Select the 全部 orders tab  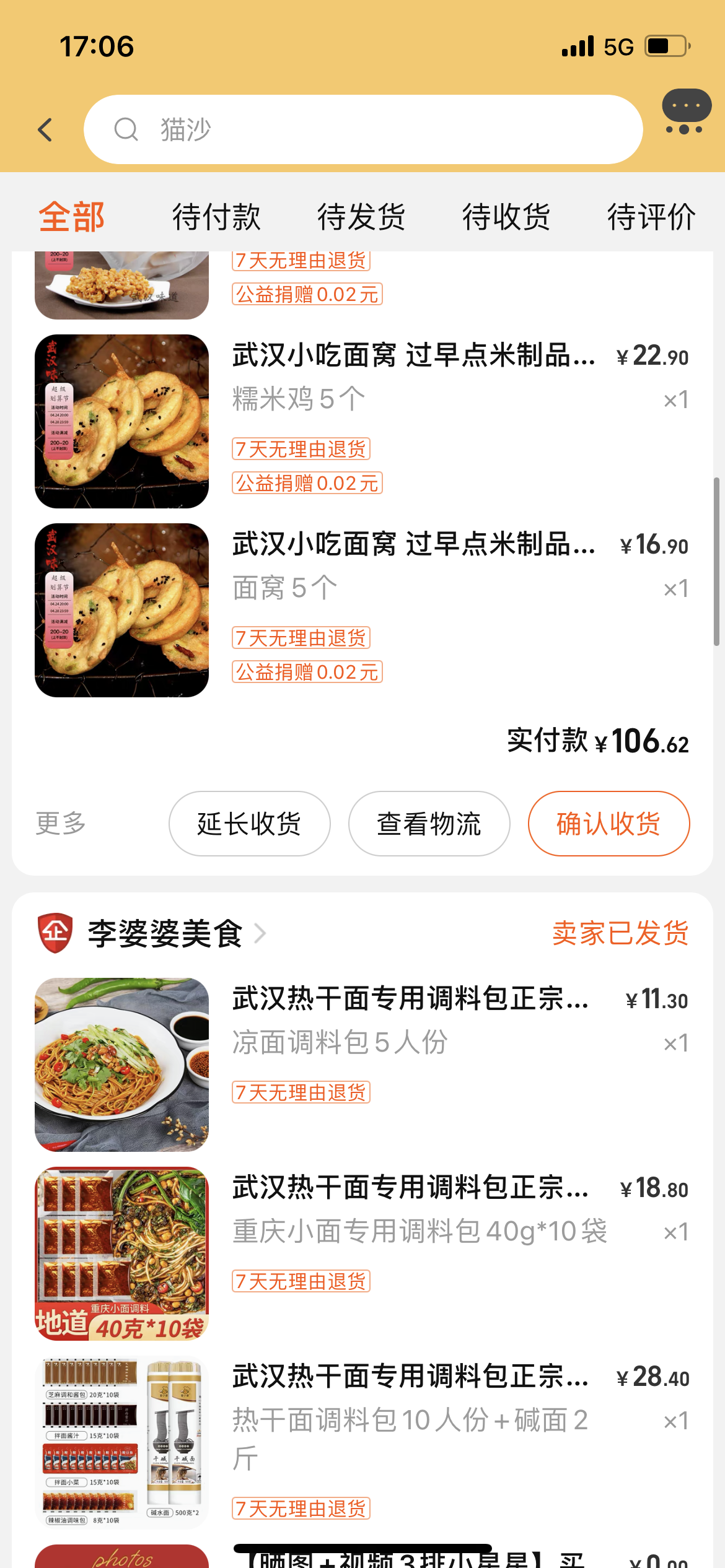pyautogui.click(x=72, y=217)
